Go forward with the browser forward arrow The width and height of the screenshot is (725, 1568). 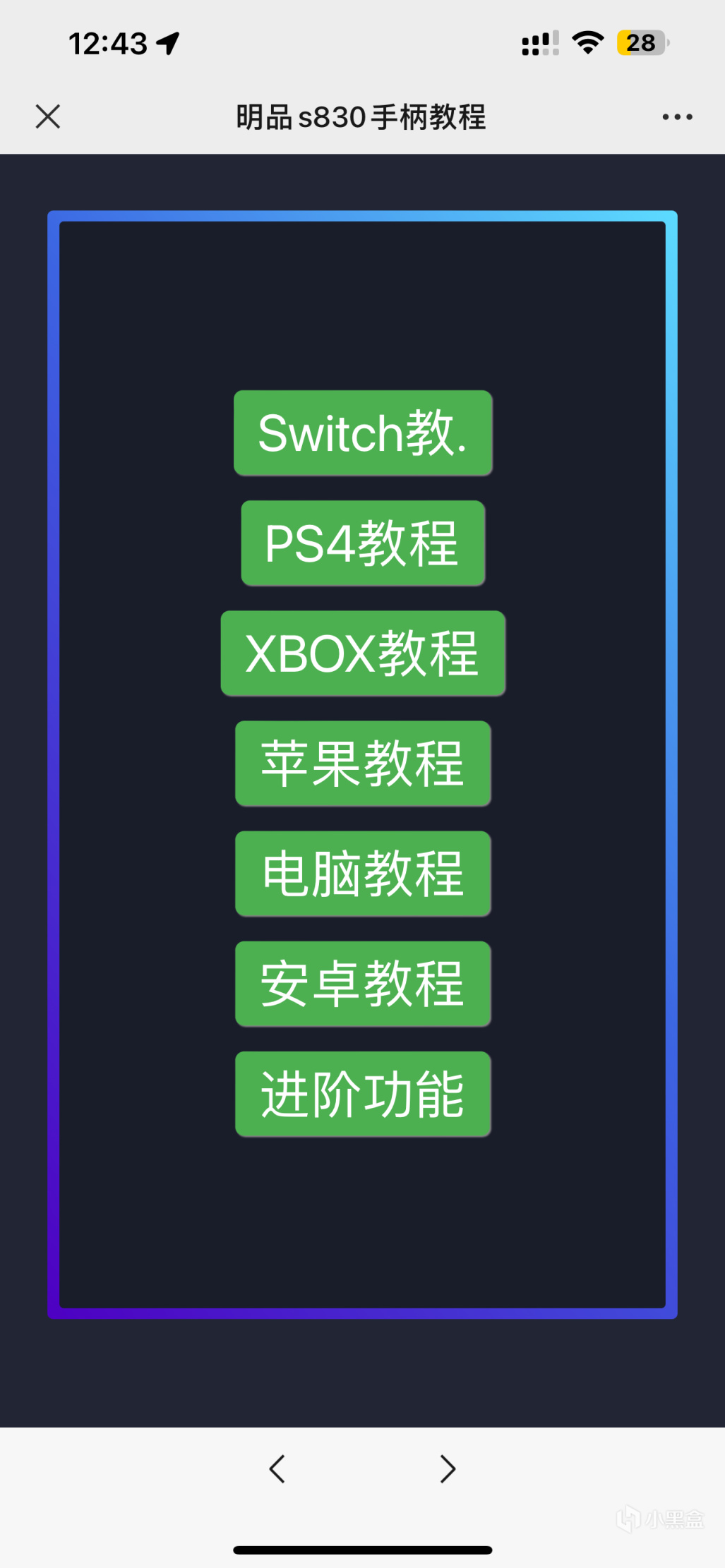pyautogui.click(x=448, y=1469)
